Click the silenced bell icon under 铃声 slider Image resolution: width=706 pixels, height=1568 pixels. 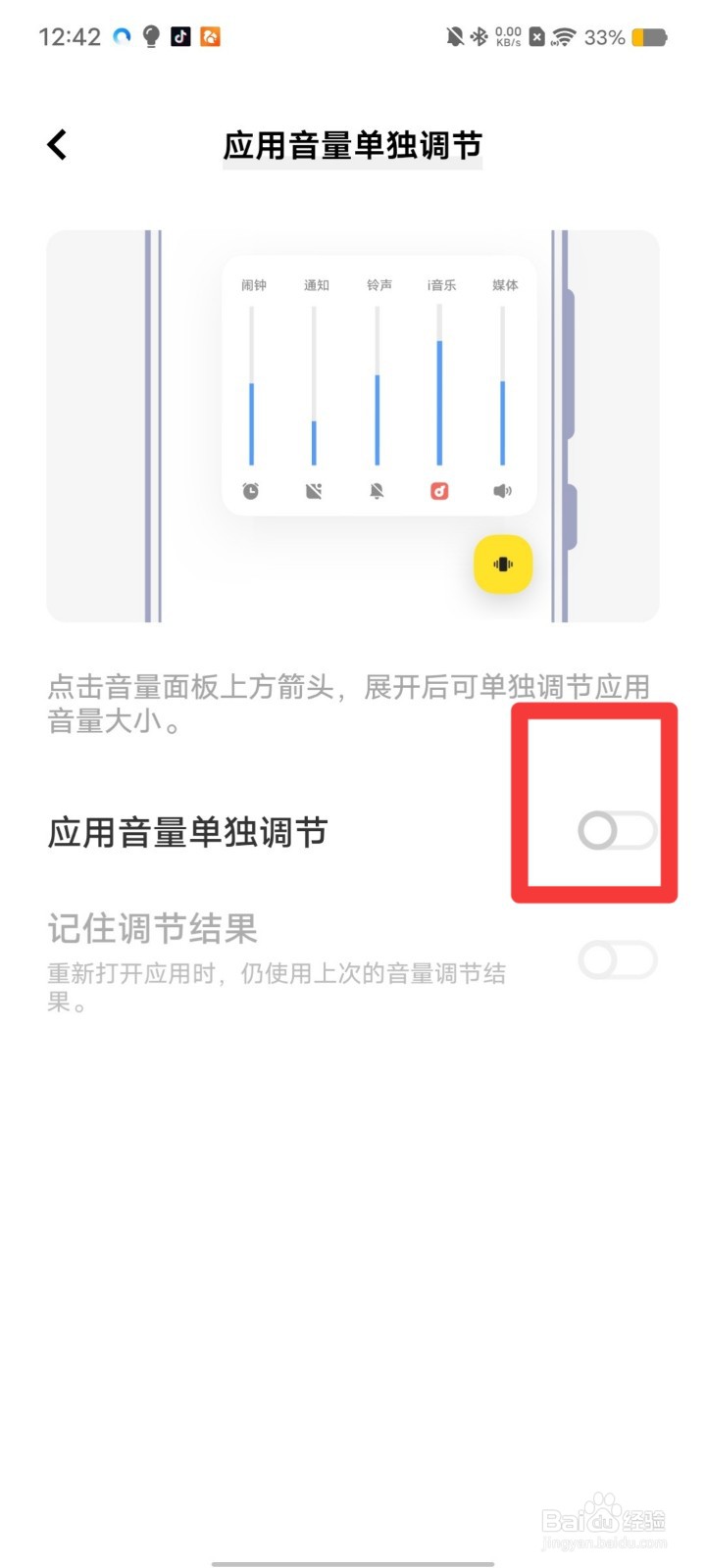[377, 492]
